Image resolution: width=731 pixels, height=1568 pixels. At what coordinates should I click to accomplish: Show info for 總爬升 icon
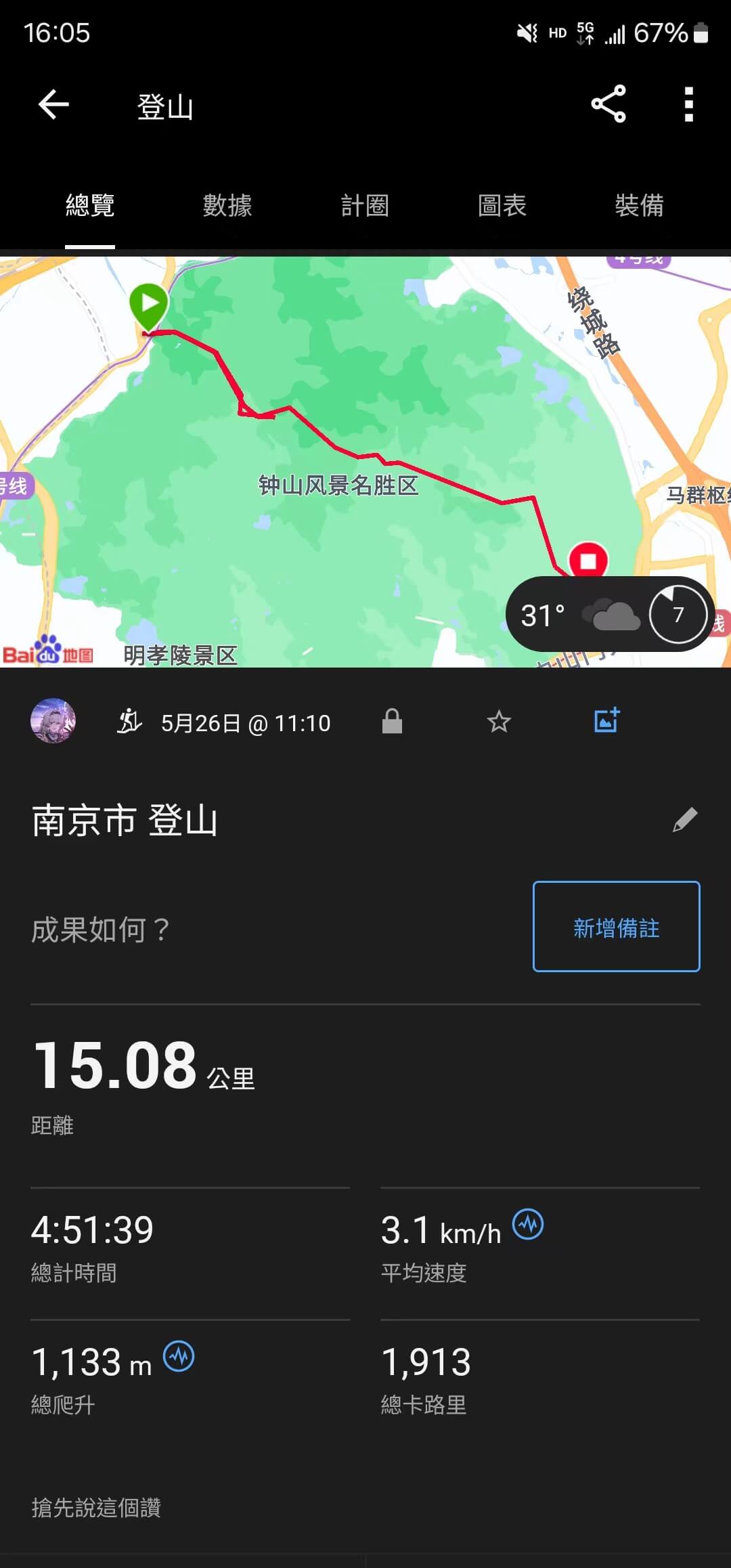tap(179, 1356)
